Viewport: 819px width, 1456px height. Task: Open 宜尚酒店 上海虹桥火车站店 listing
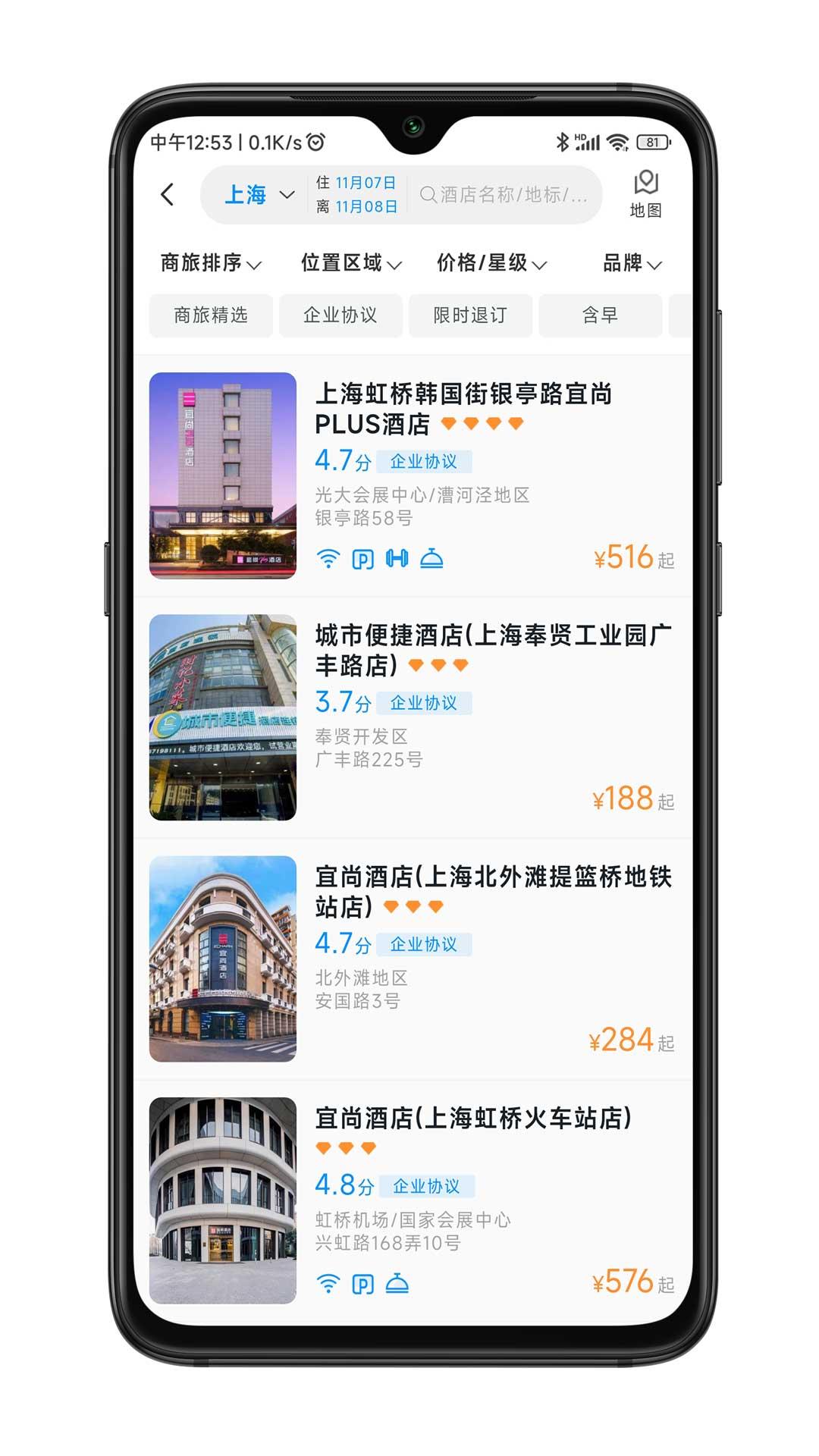[x=473, y=1119]
